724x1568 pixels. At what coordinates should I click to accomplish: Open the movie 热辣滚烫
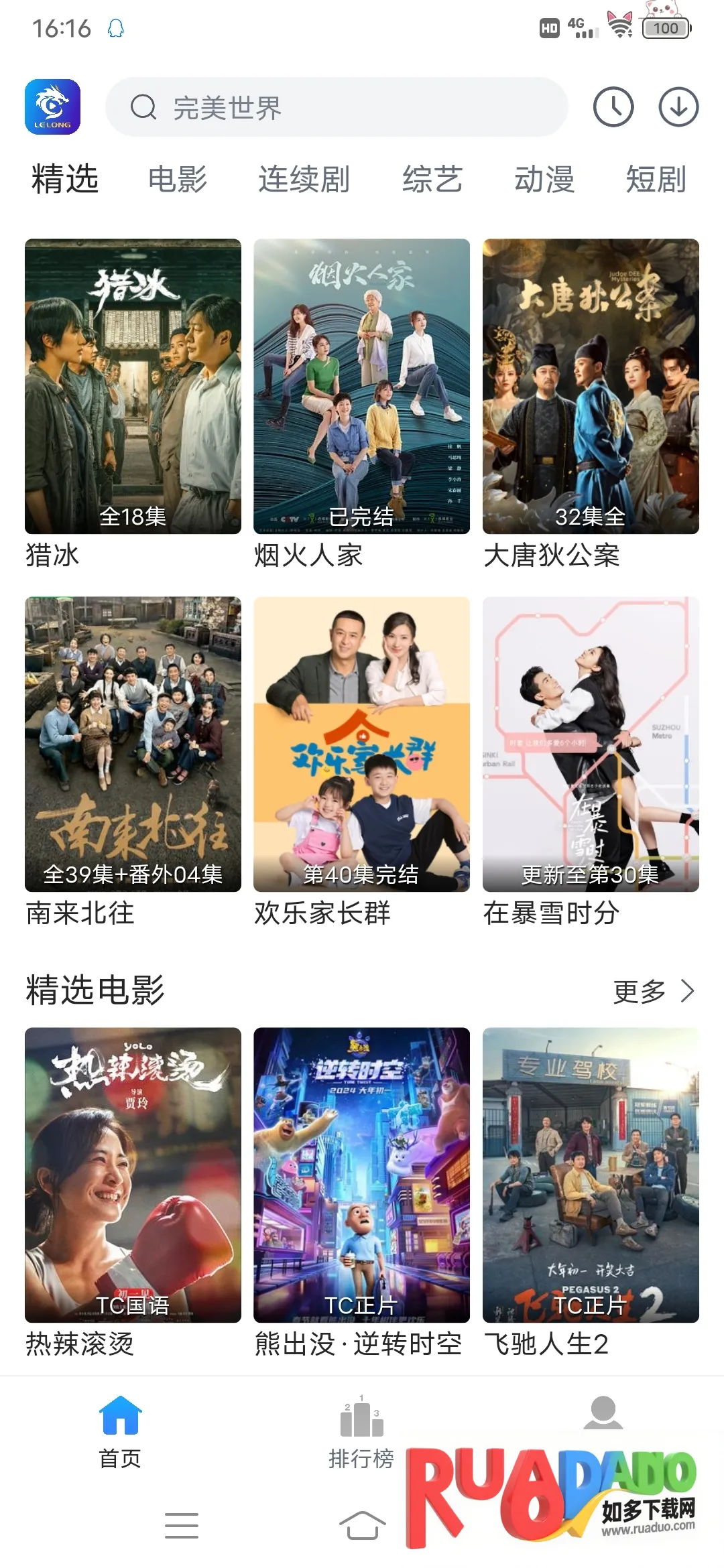point(133,1175)
